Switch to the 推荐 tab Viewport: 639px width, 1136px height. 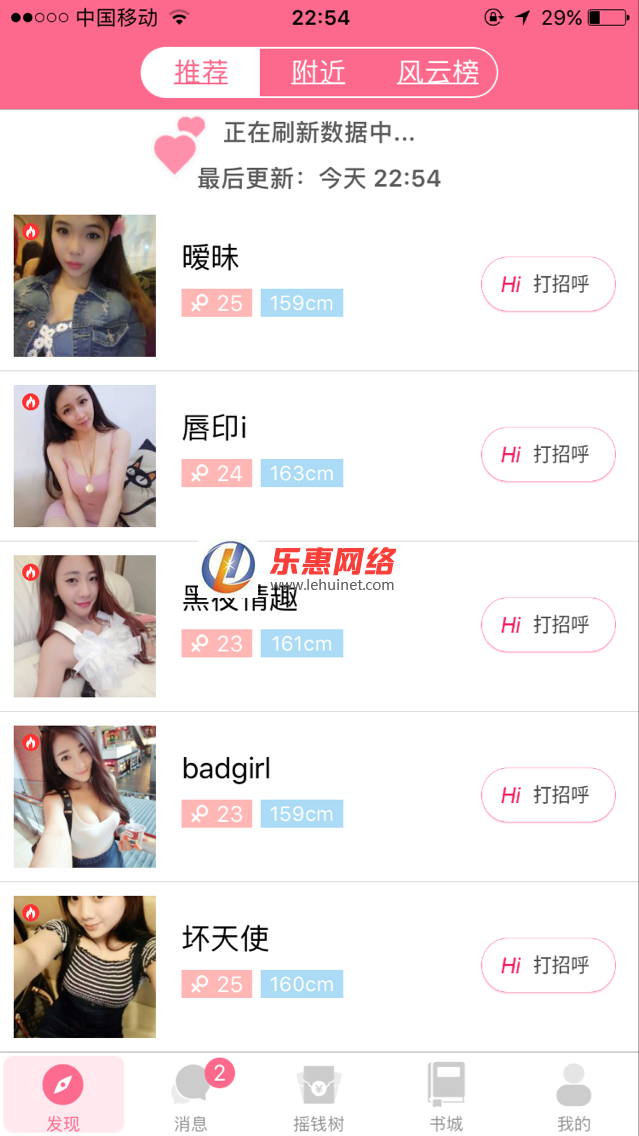coord(201,73)
